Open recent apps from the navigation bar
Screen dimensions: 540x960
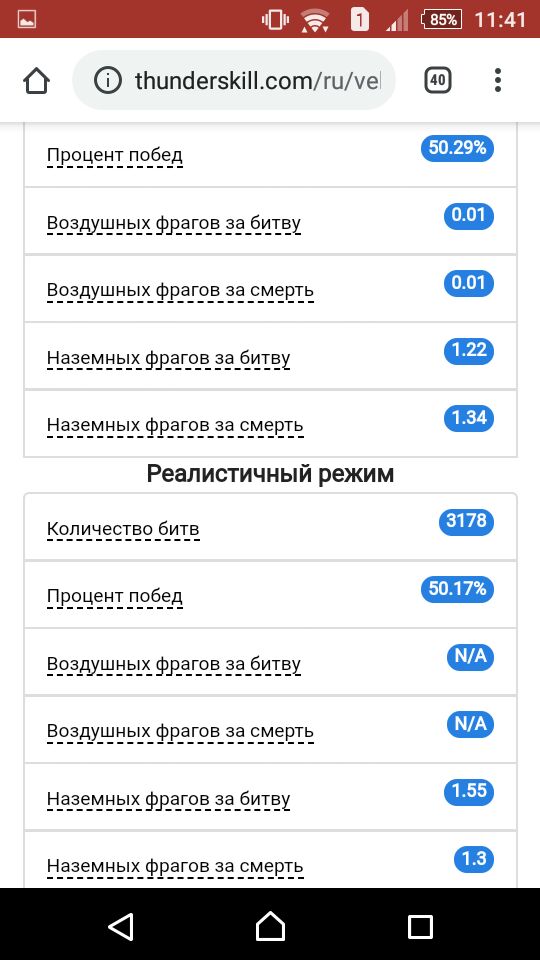click(x=420, y=927)
